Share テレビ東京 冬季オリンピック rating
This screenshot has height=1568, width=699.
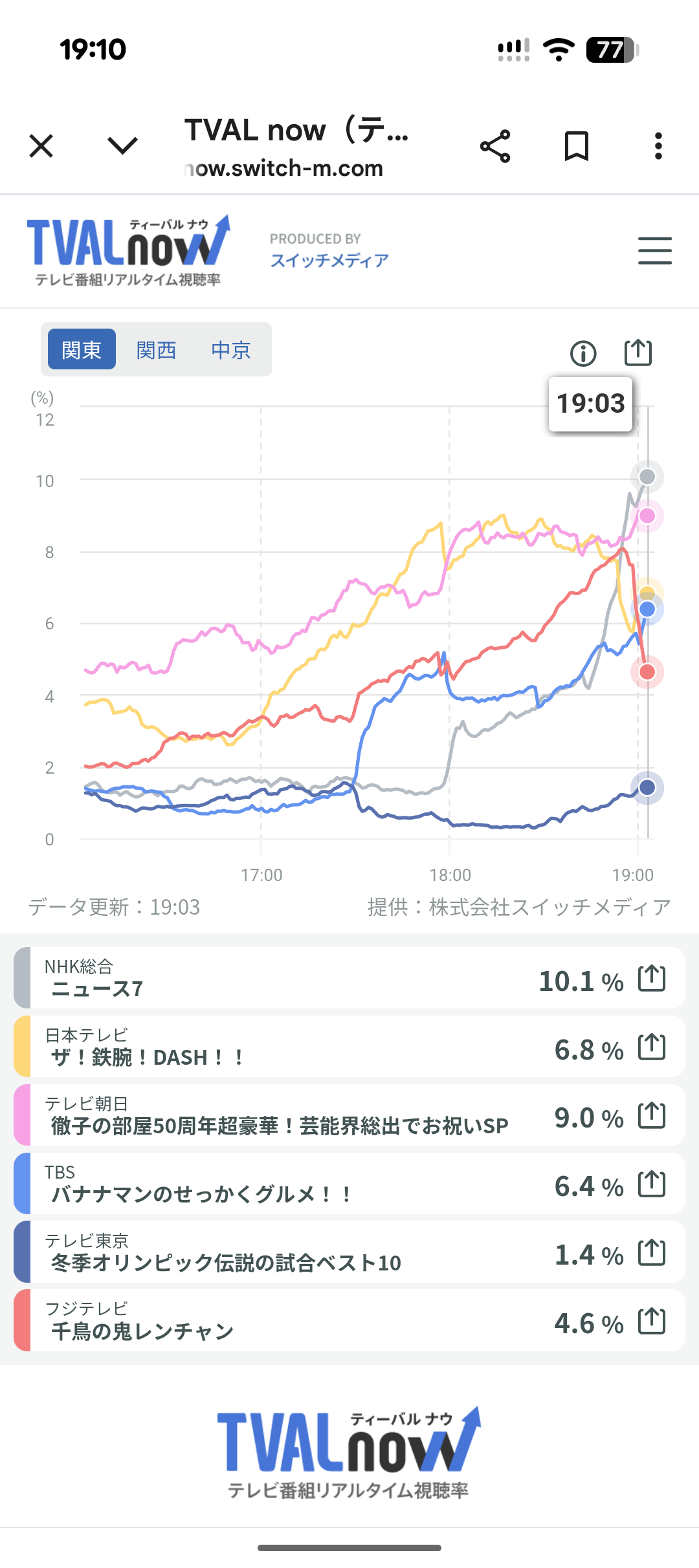[651, 1252]
